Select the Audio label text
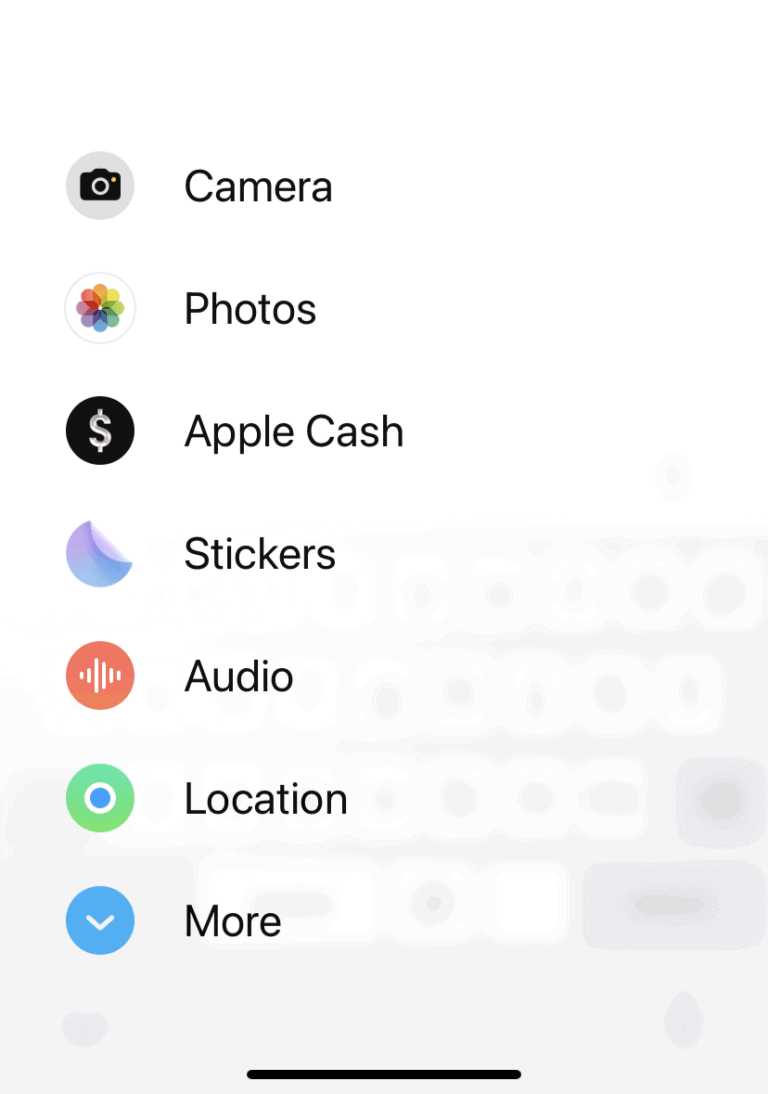 (238, 675)
